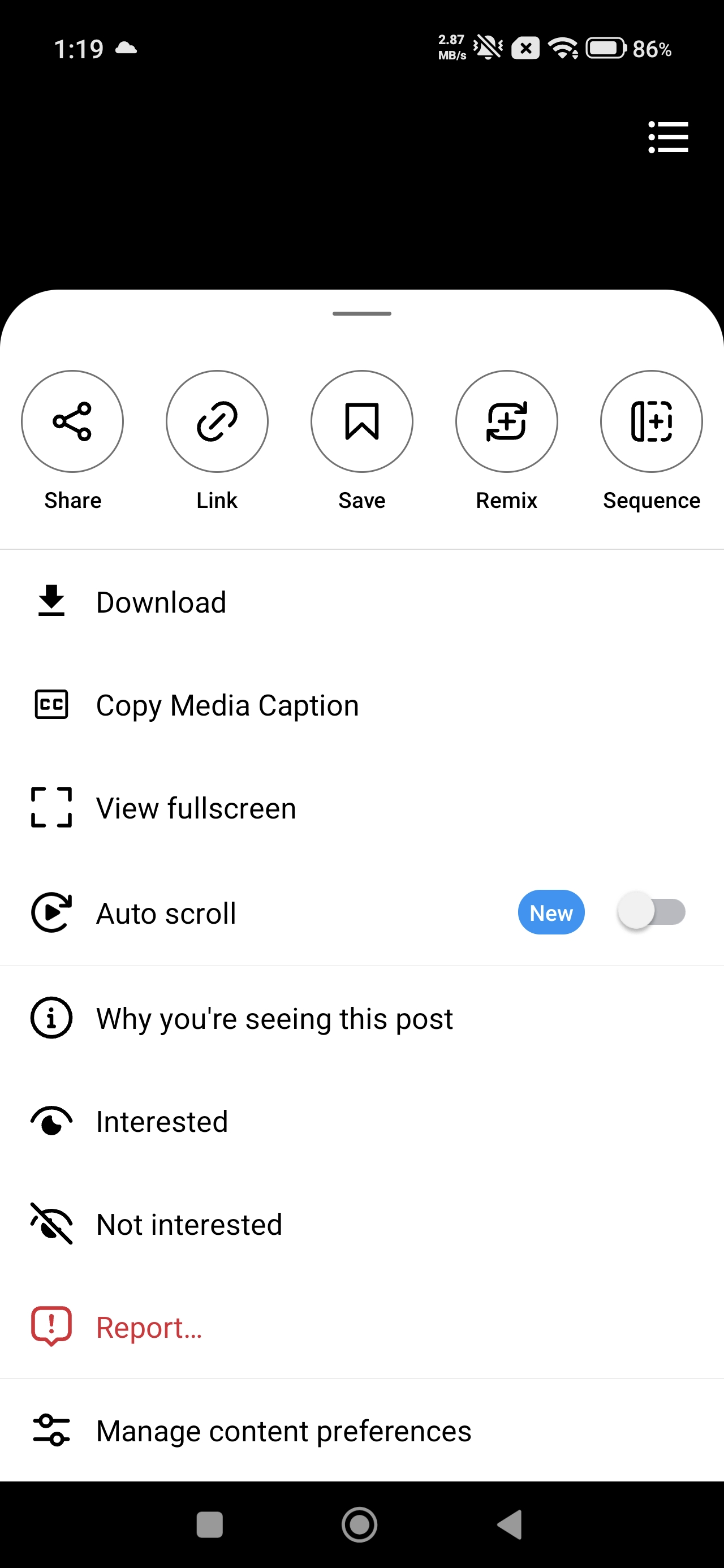Viewport: 724px width, 1568px height.
Task: Tap the Link icon to copy link
Action: (x=217, y=421)
